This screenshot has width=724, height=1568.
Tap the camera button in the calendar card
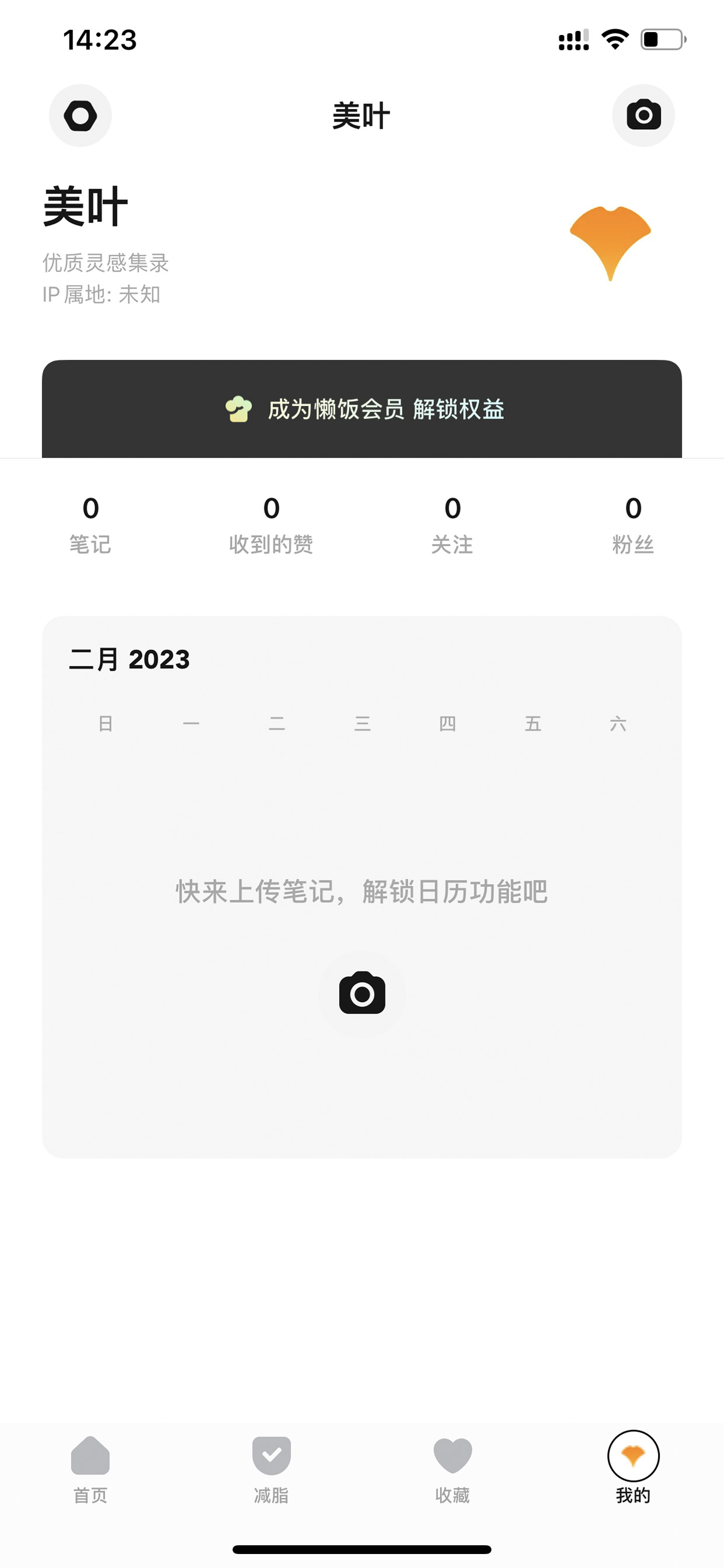[362, 993]
